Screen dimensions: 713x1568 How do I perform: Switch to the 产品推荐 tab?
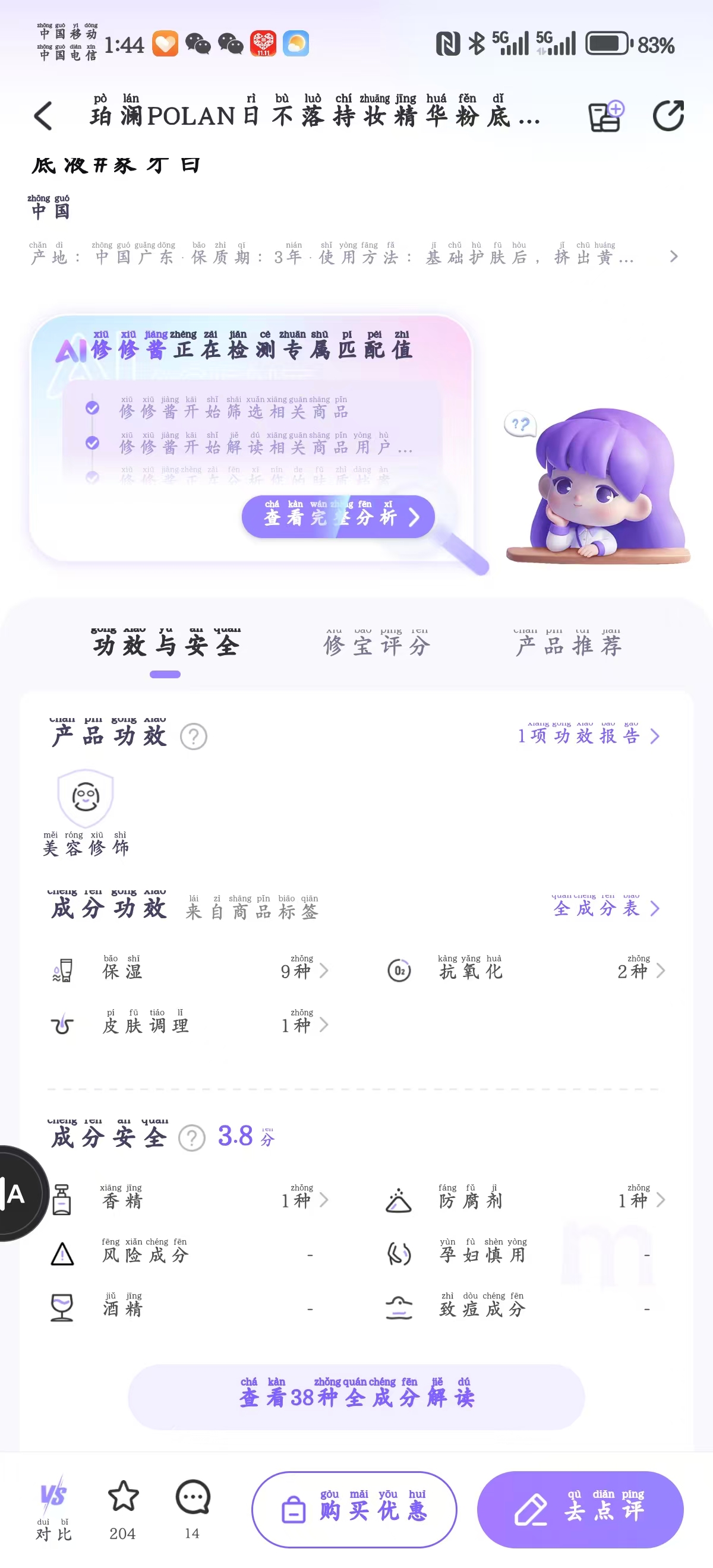coord(568,645)
